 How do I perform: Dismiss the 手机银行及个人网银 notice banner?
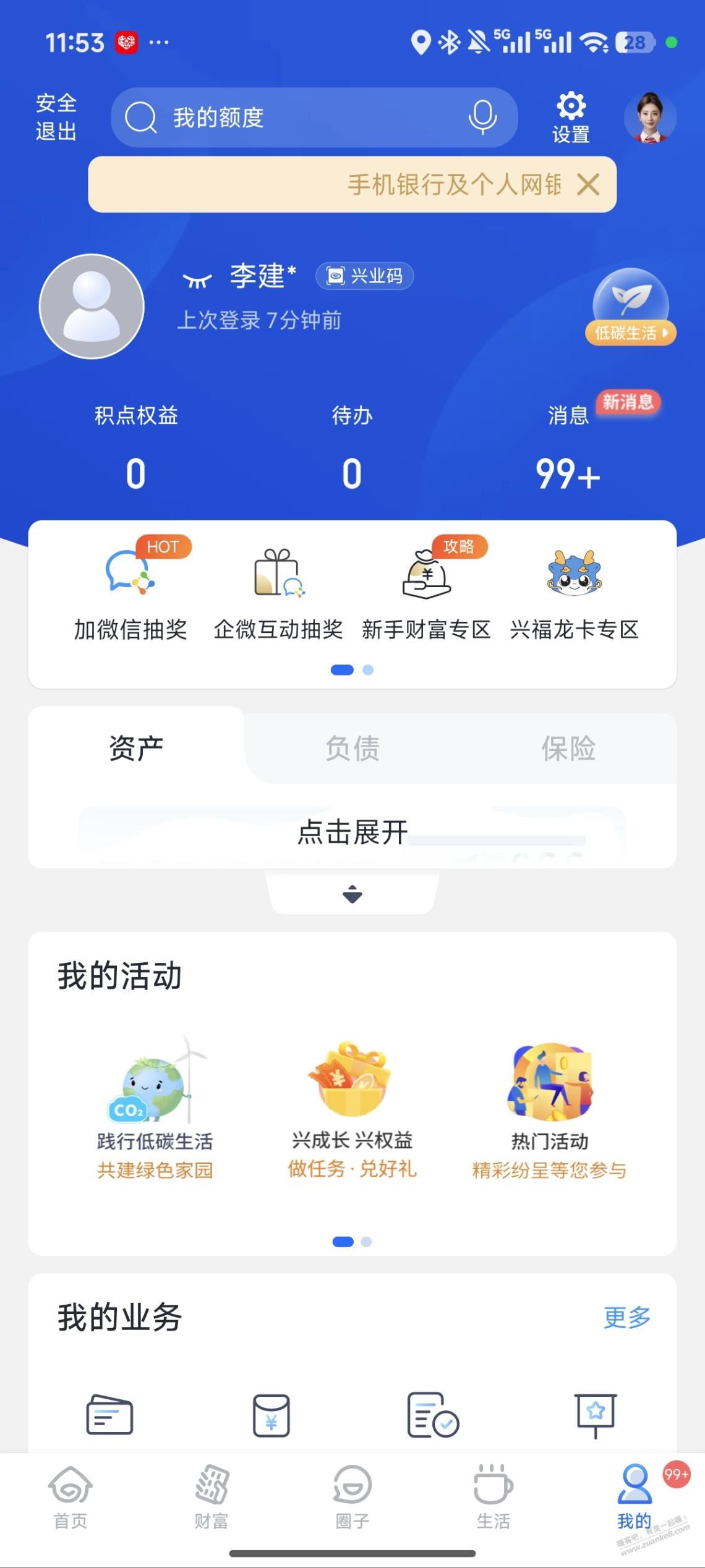point(588,184)
